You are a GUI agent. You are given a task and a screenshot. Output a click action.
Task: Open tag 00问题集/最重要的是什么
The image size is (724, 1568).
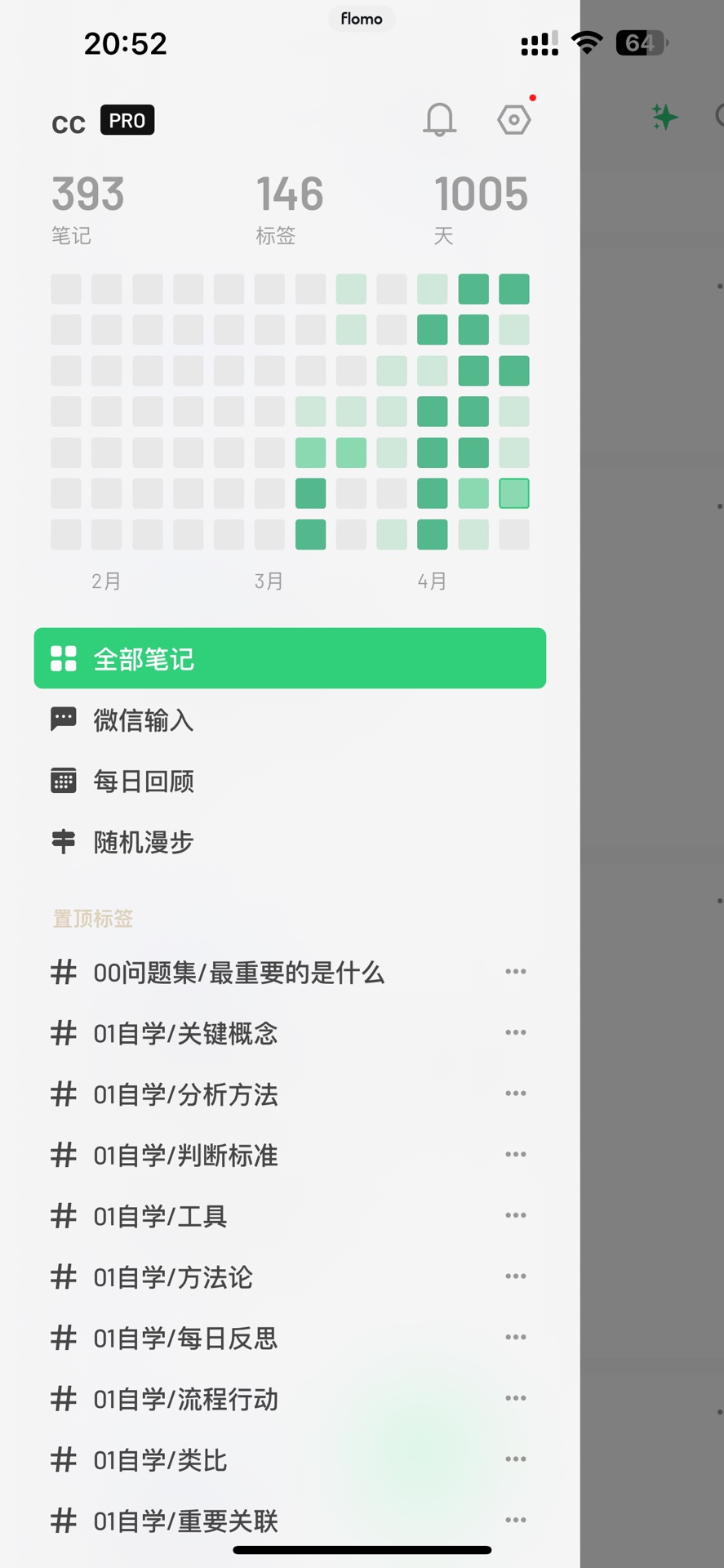pos(238,972)
